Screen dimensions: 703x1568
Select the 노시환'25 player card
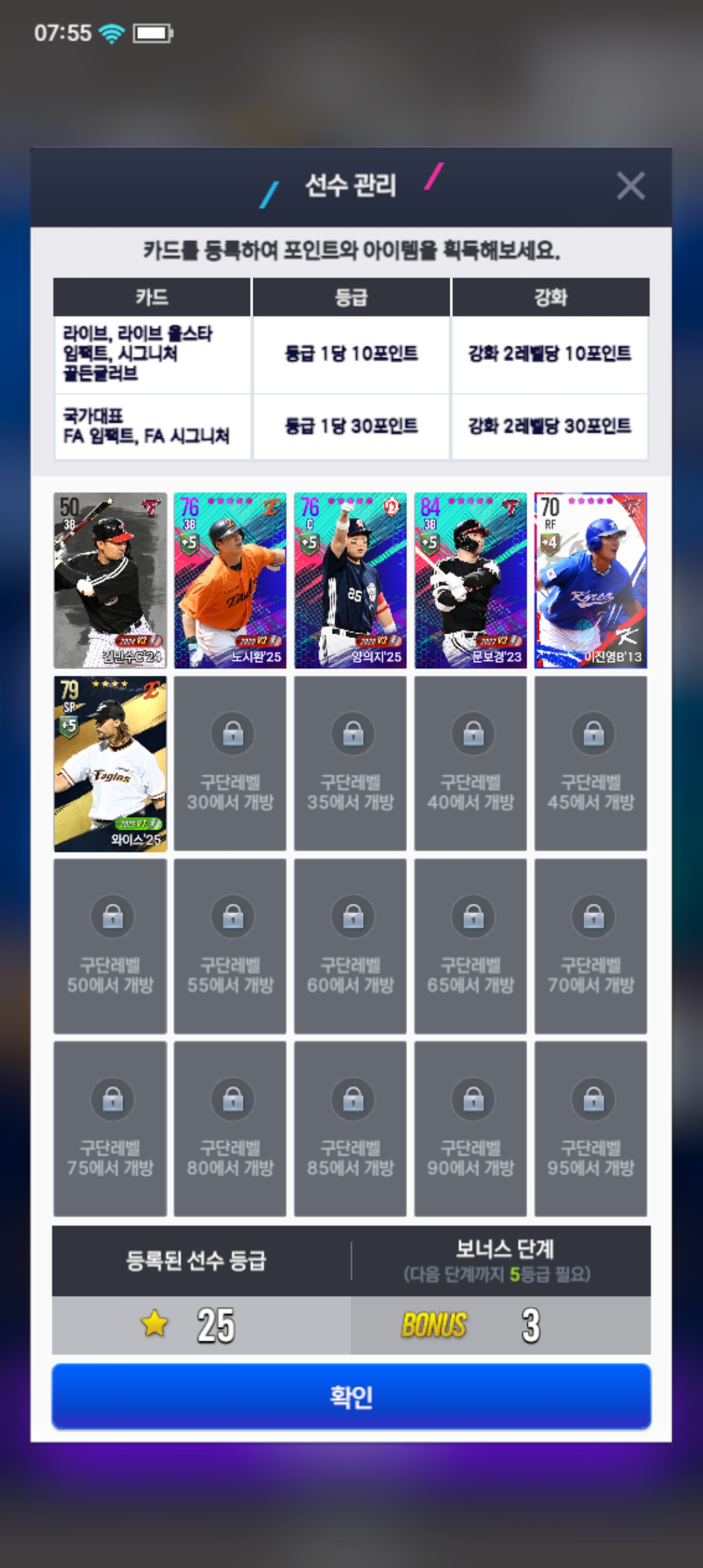pyautogui.click(x=230, y=580)
